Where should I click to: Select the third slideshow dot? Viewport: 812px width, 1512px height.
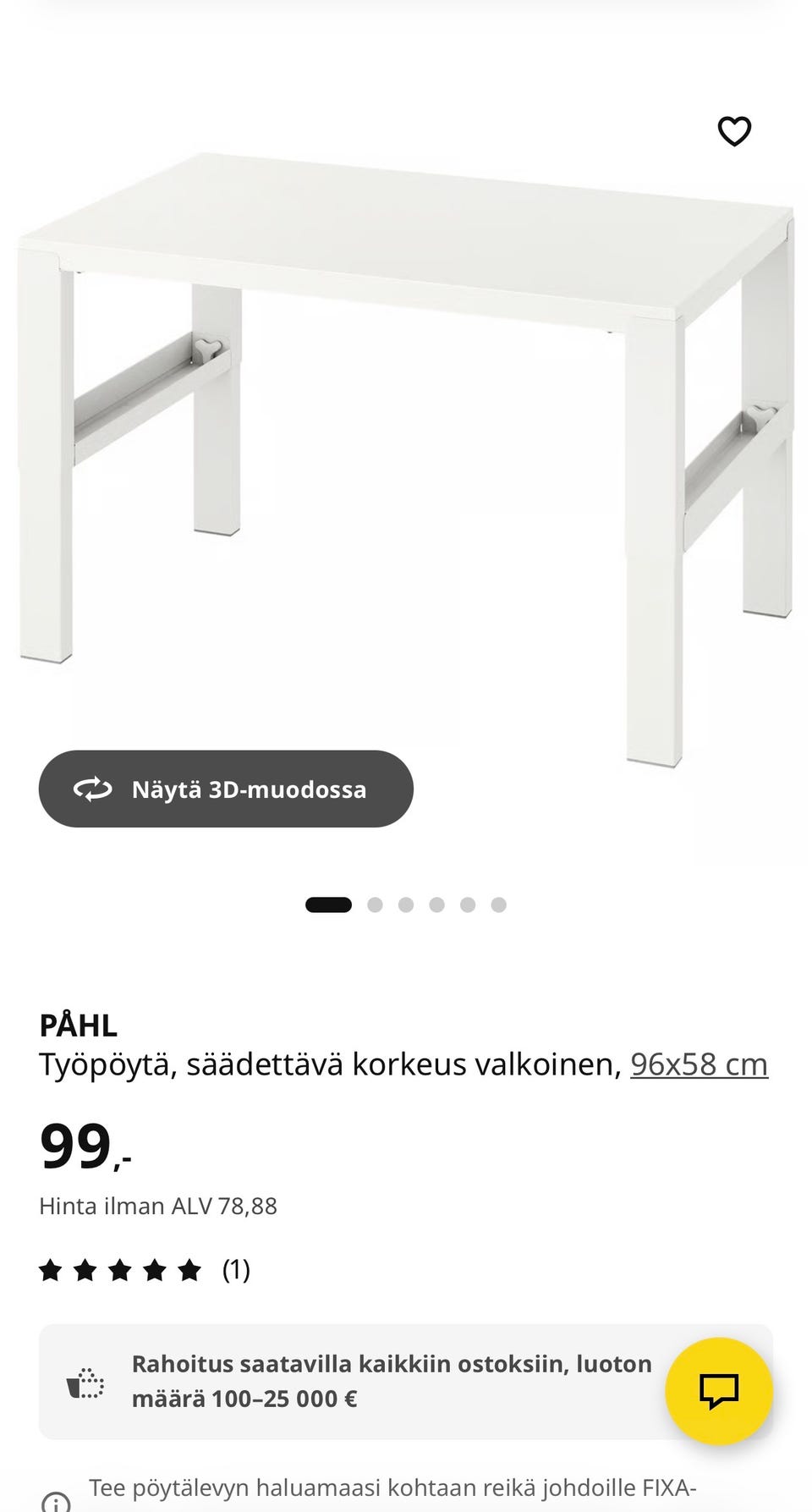click(406, 904)
